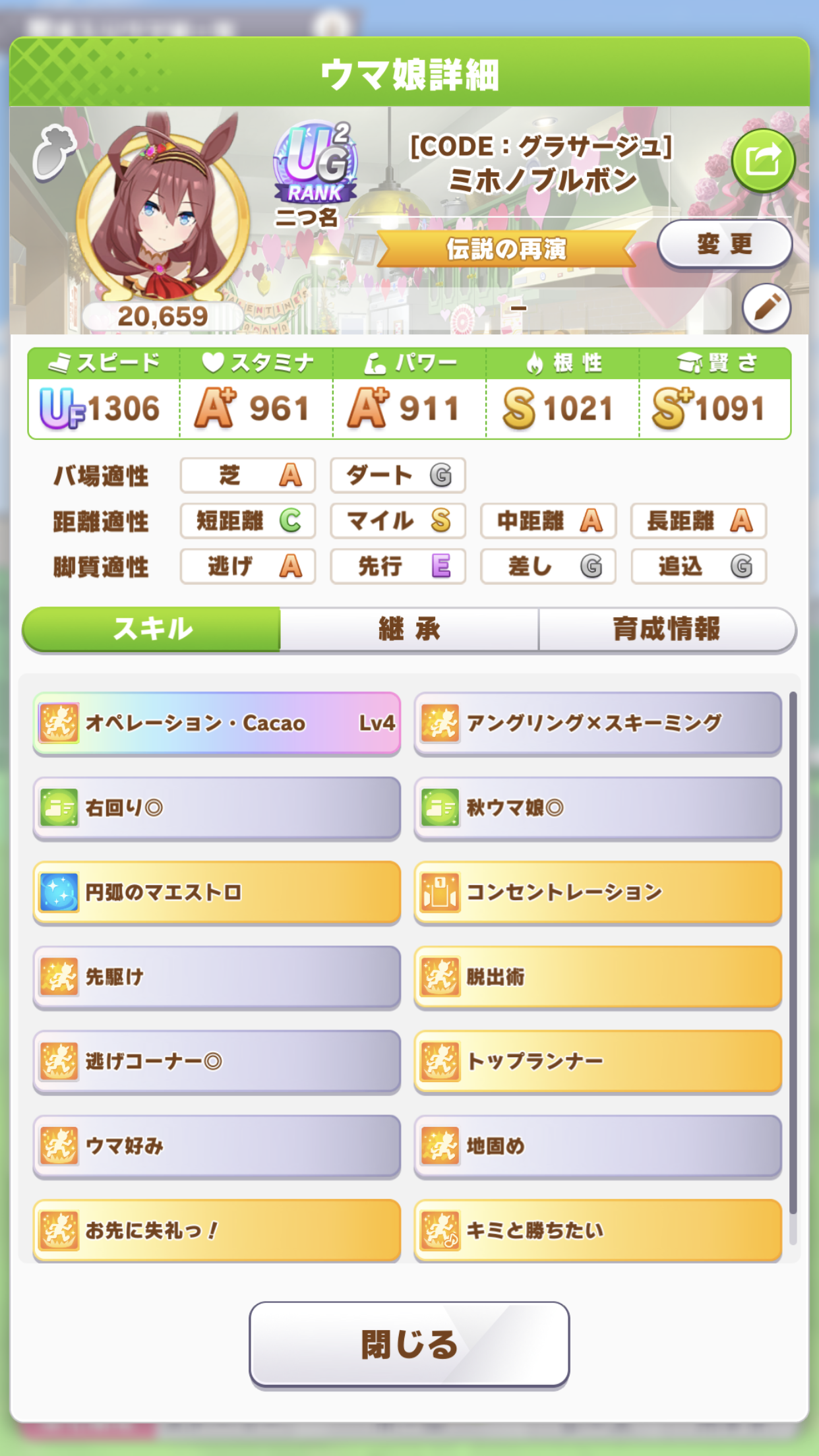This screenshot has height=1456, width=819.
Task: Switch to the 育成情報 tab
Action: coord(666,629)
